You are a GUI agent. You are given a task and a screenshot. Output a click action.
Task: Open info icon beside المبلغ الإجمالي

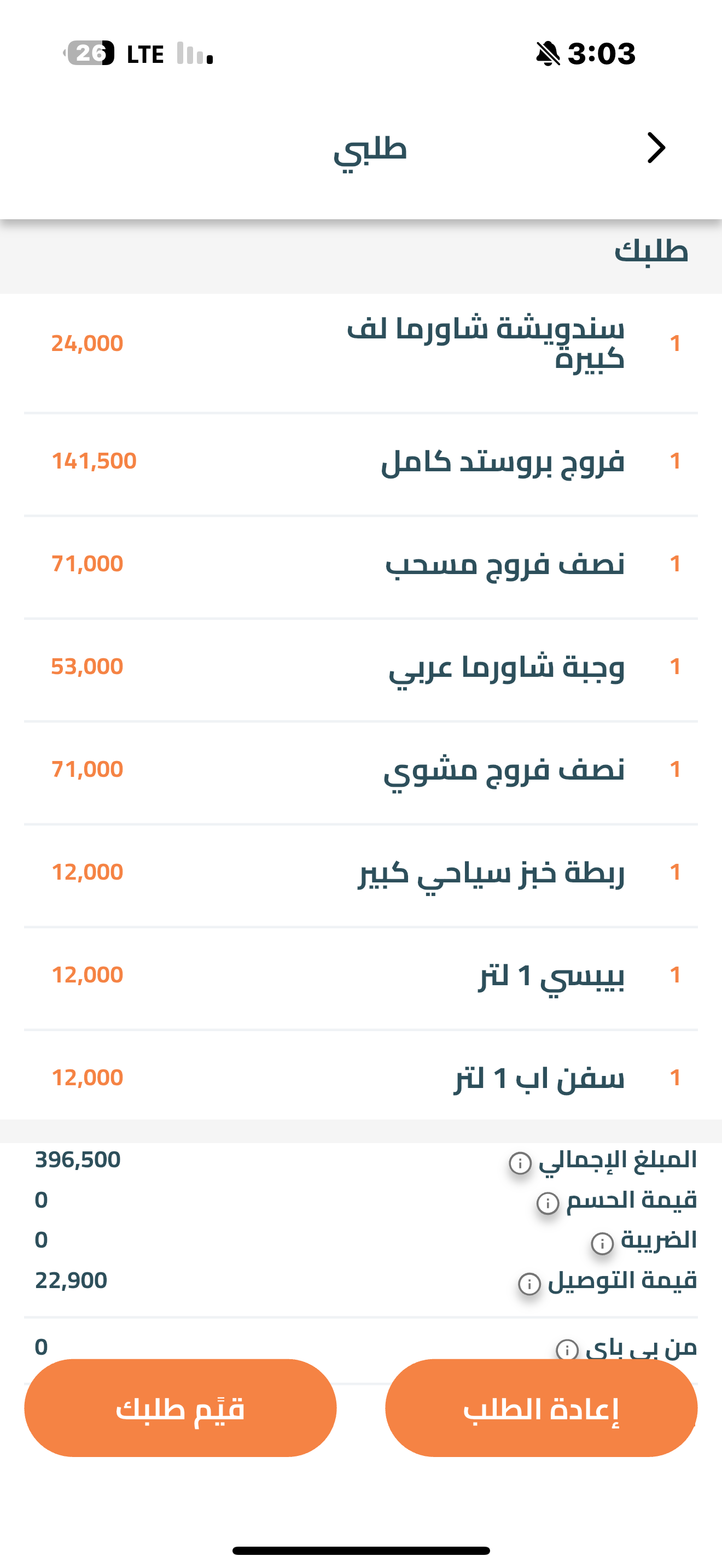click(520, 1163)
